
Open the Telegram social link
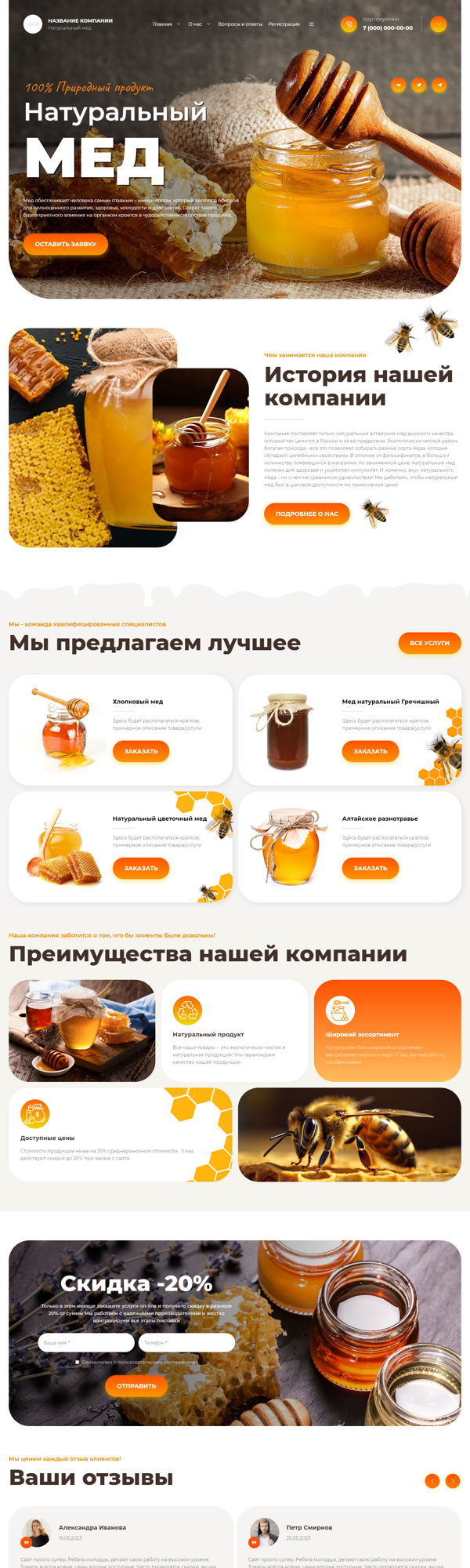tap(439, 85)
